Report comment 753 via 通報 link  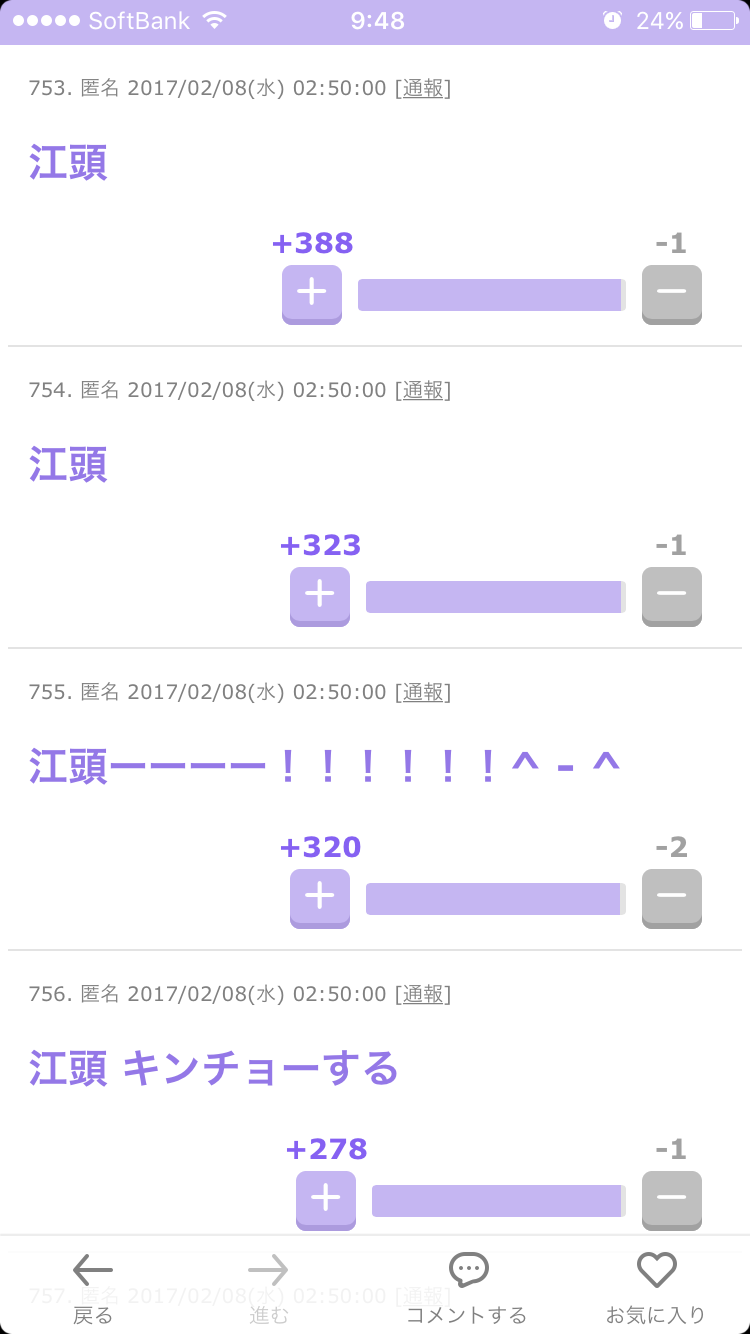(x=423, y=88)
